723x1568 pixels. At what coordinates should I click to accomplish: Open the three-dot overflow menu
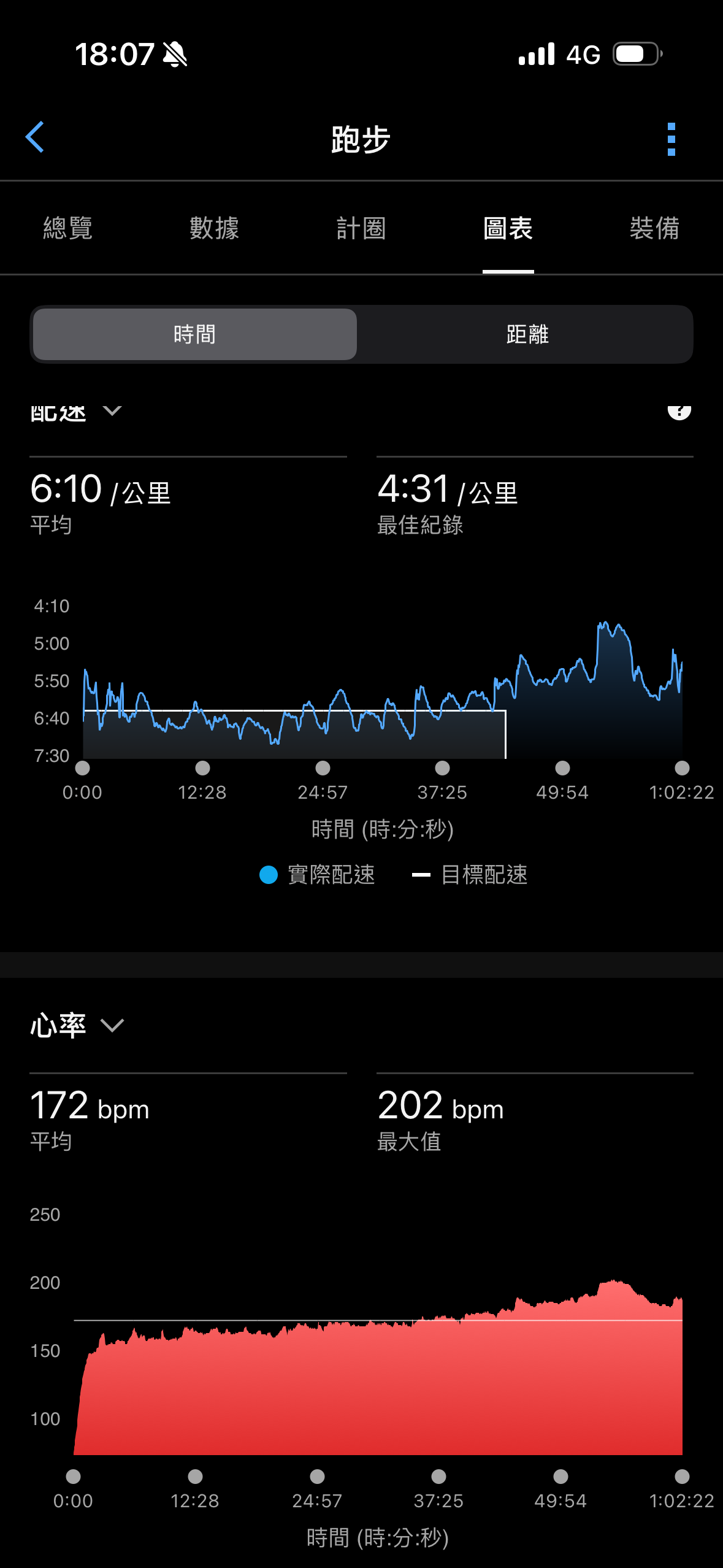click(x=671, y=139)
